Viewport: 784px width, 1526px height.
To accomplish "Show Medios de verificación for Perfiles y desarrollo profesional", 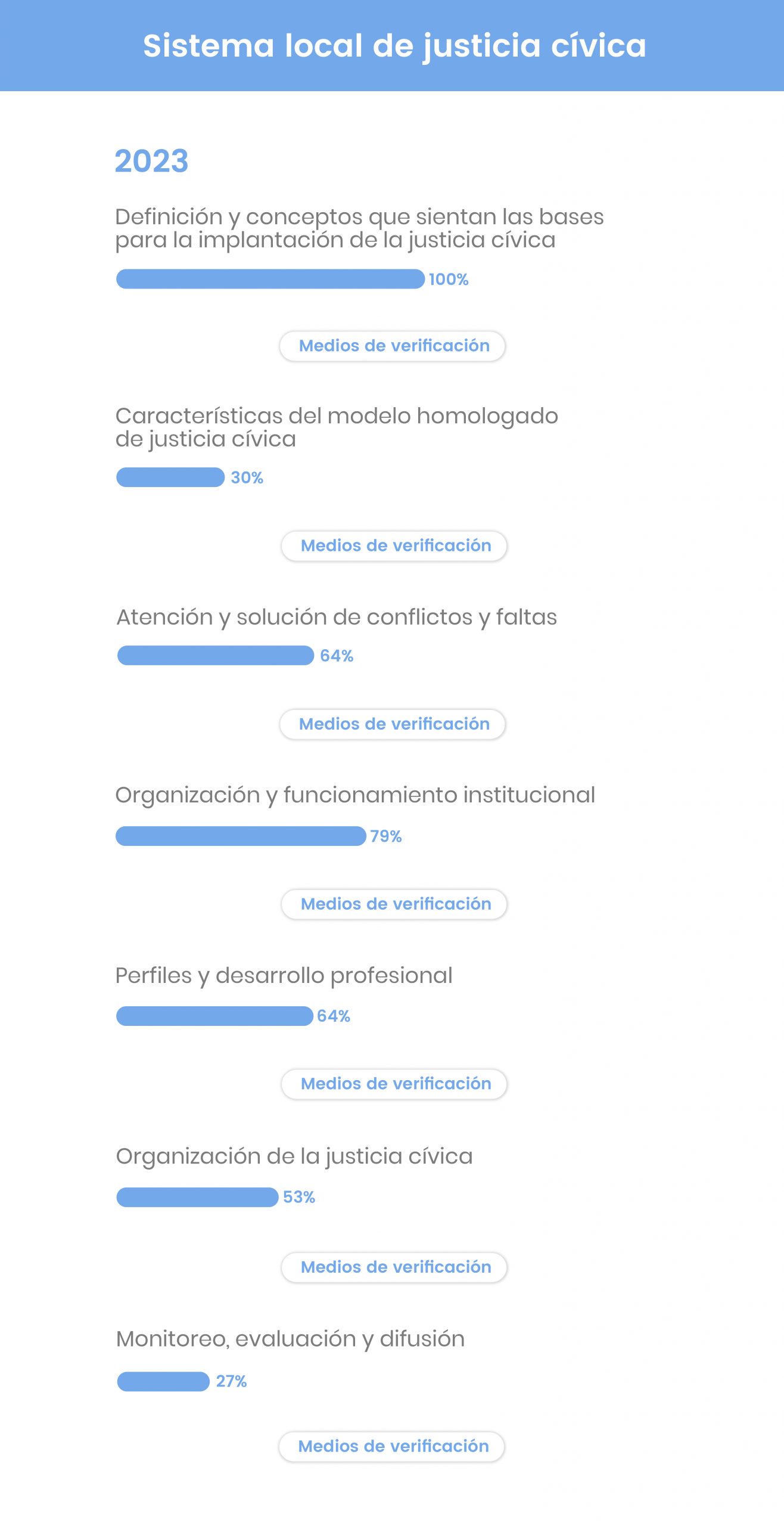I will coord(394,1084).
